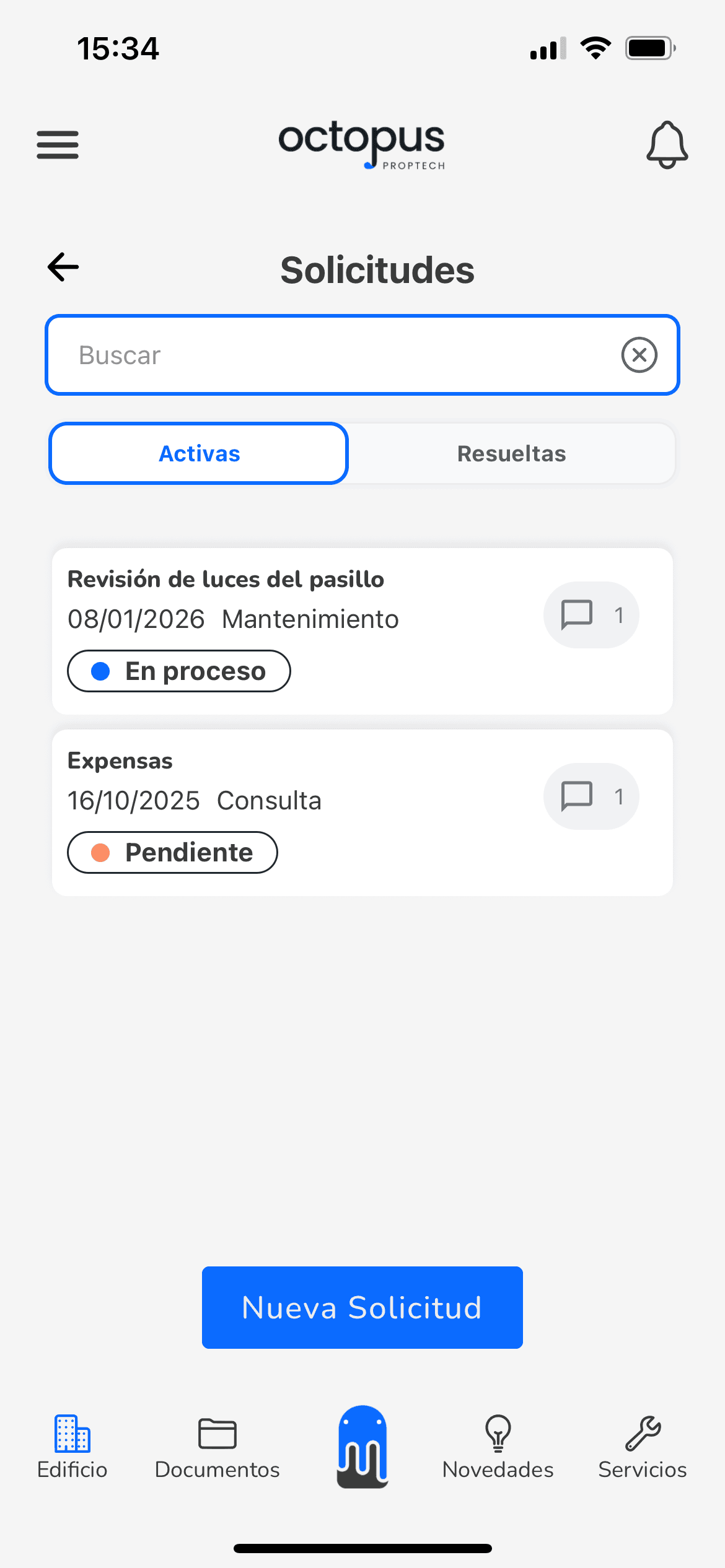The image size is (725, 1568).
Task: Switch to the Documentos tab
Action: point(217,1447)
